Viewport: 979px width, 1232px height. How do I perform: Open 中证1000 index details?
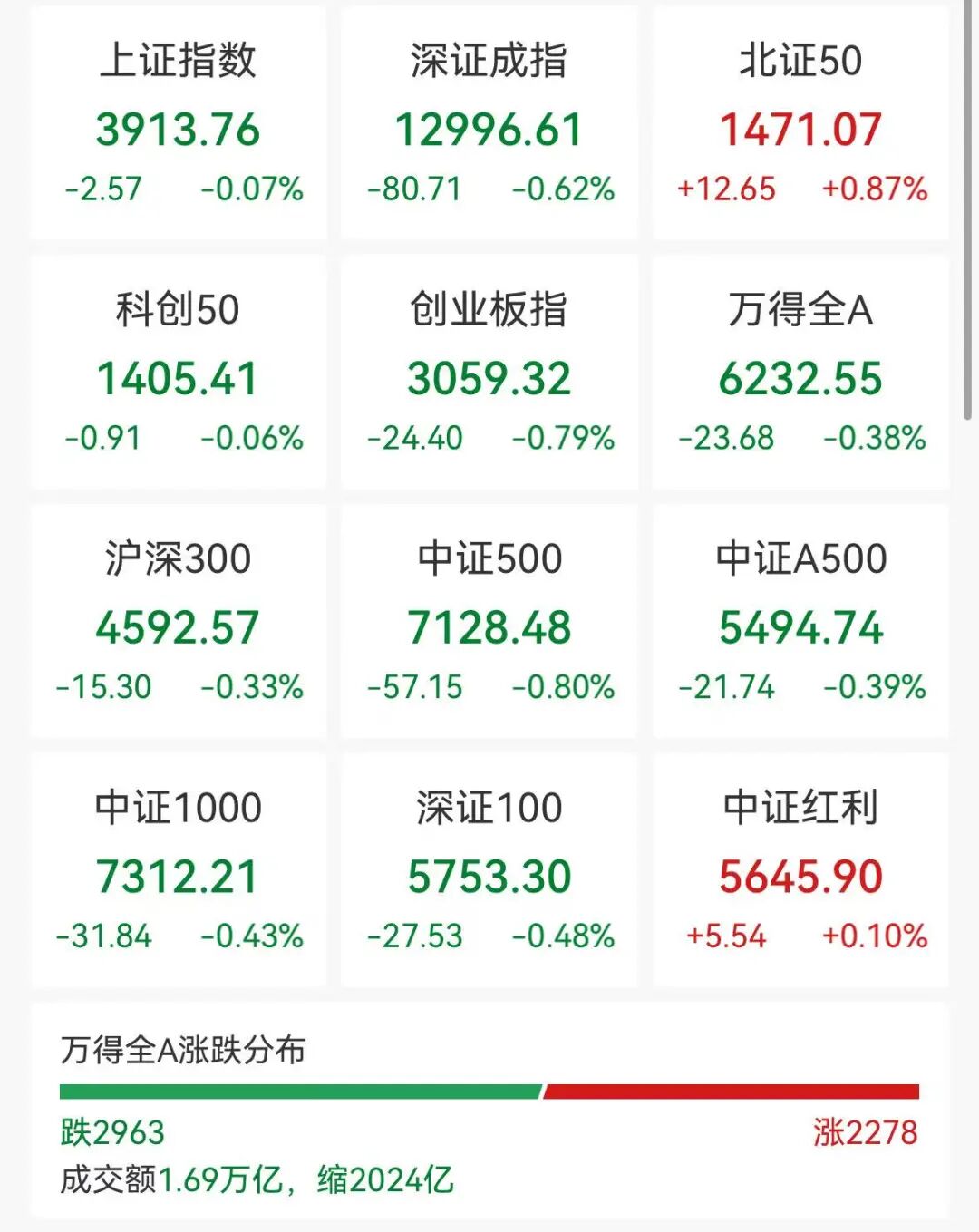click(179, 870)
